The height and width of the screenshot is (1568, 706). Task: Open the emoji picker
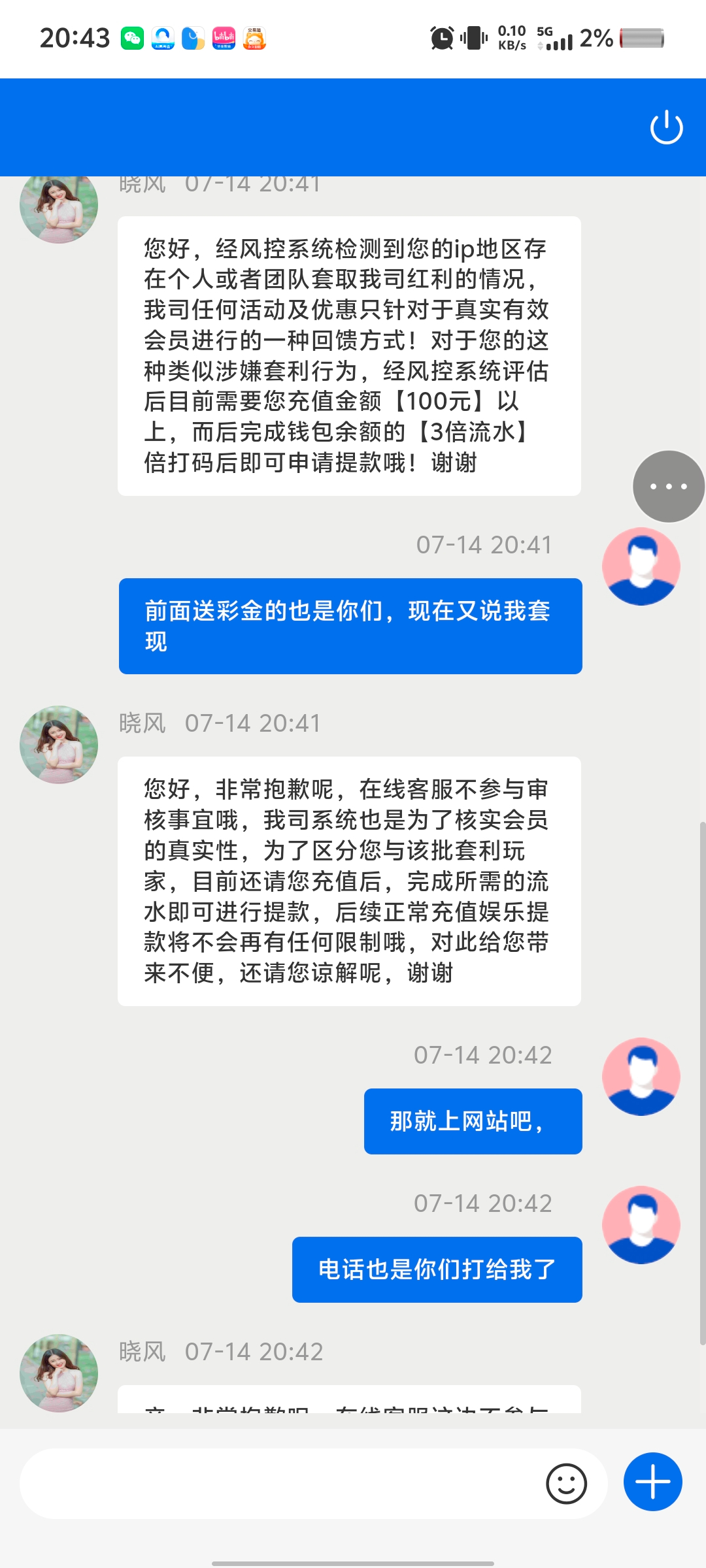pos(566,1483)
